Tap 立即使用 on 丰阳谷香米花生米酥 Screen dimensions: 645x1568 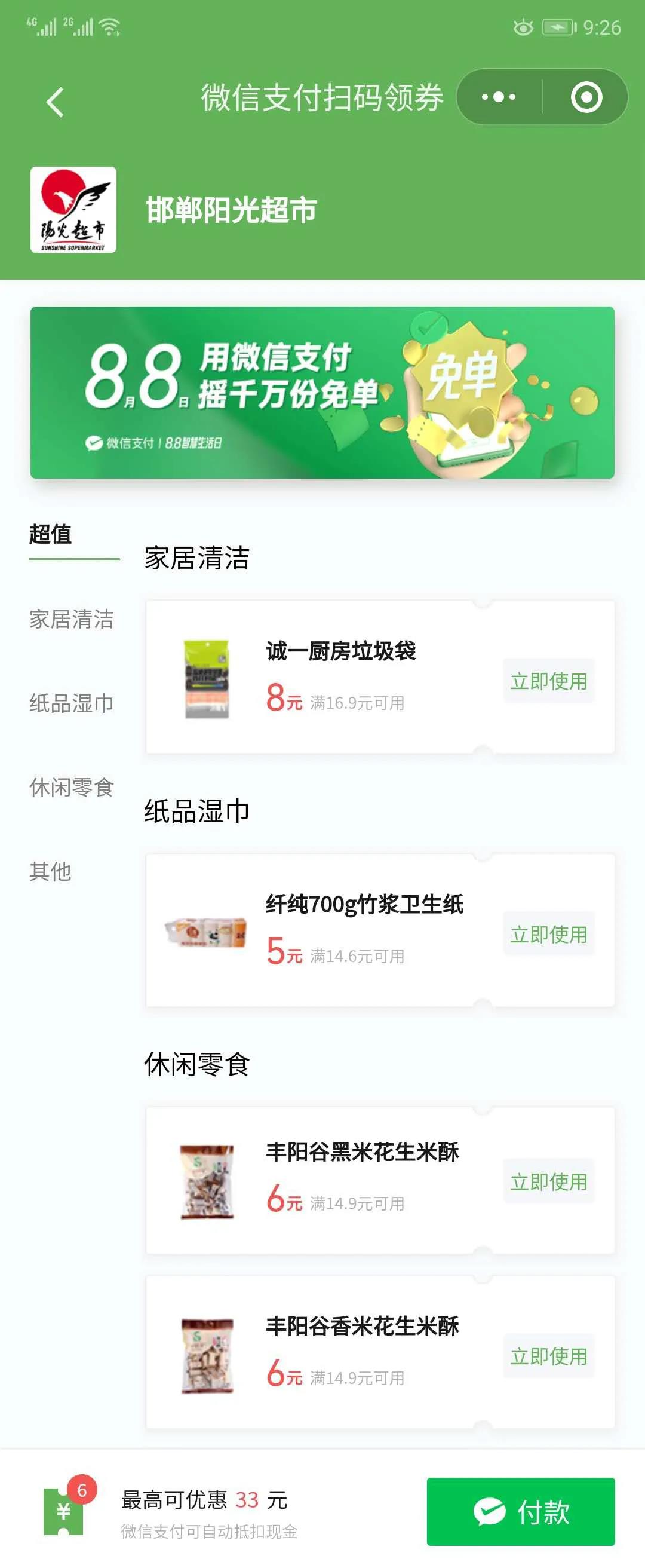point(548,1356)
